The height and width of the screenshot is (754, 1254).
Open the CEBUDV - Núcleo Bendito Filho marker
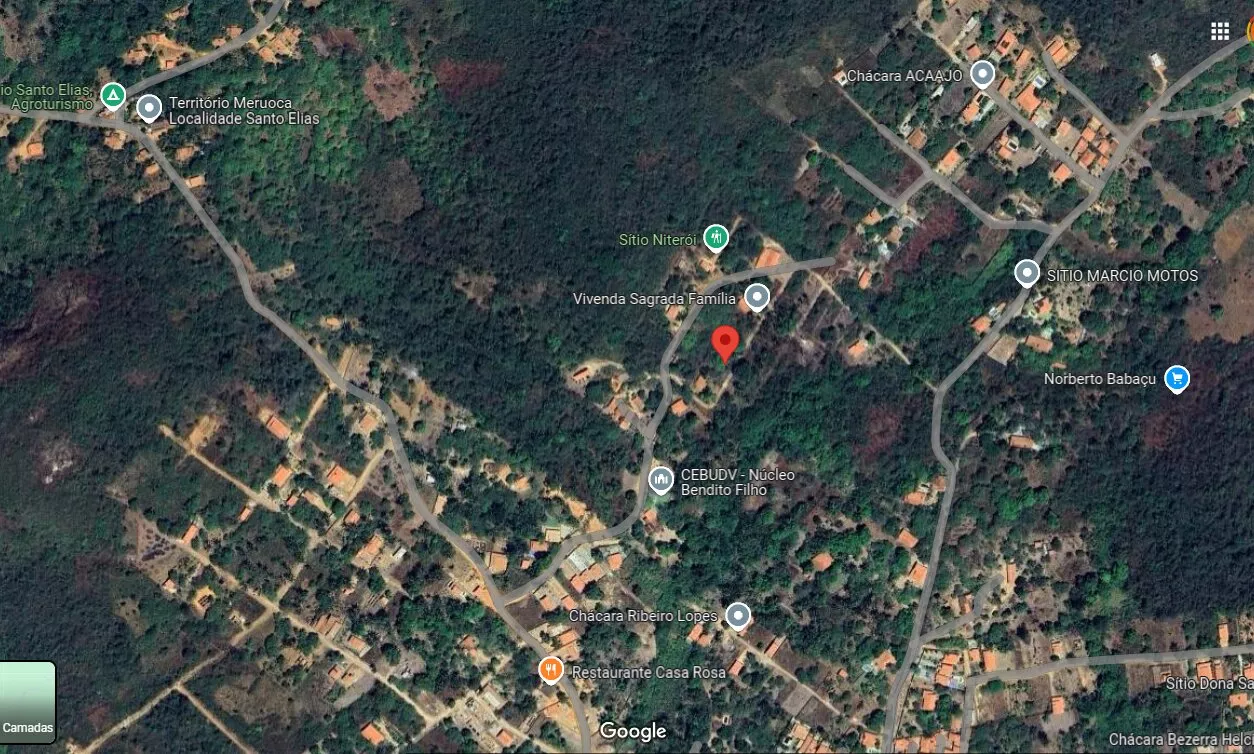coord(660,480)
